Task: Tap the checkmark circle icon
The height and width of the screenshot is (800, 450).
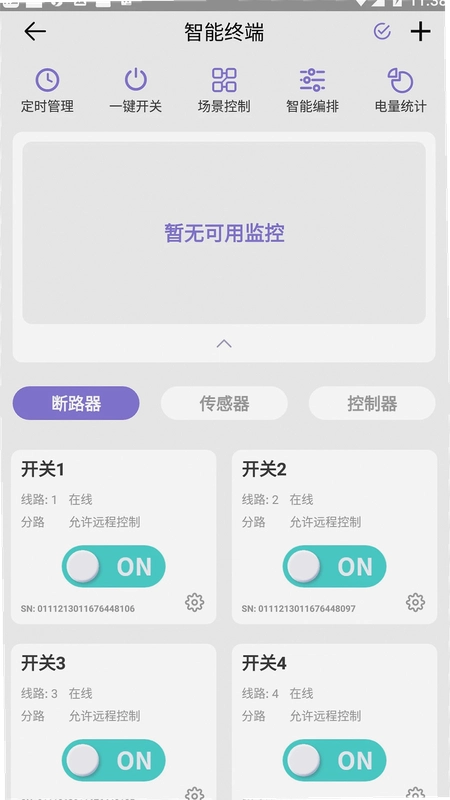Action: click(382, 32)
